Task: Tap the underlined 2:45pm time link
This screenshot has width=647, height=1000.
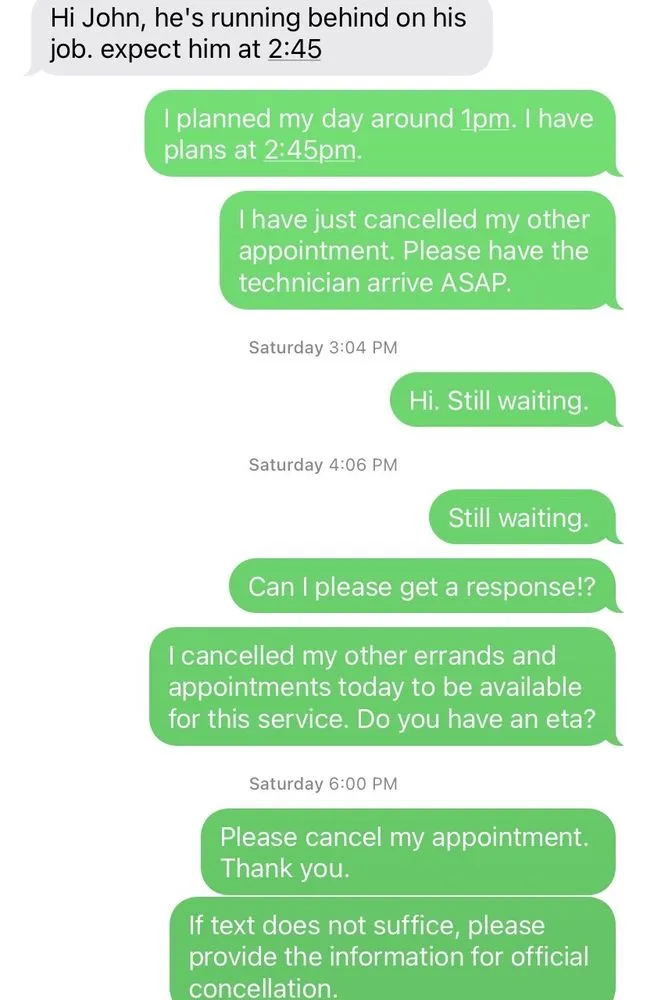Action: (x=311, y=152)
